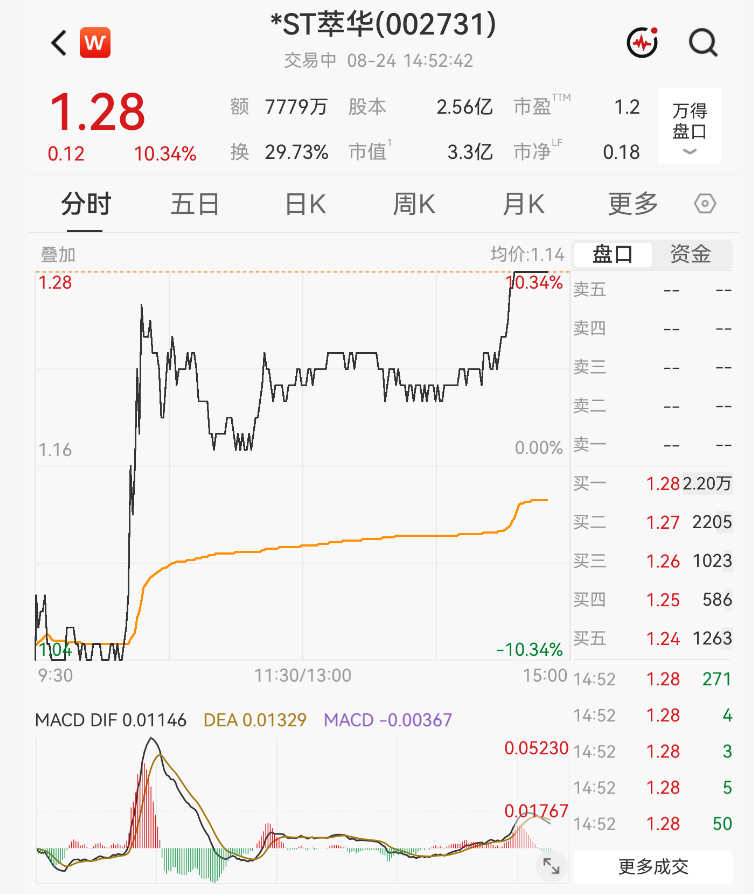Switch to the 五日 chart tab

point(195,204)
